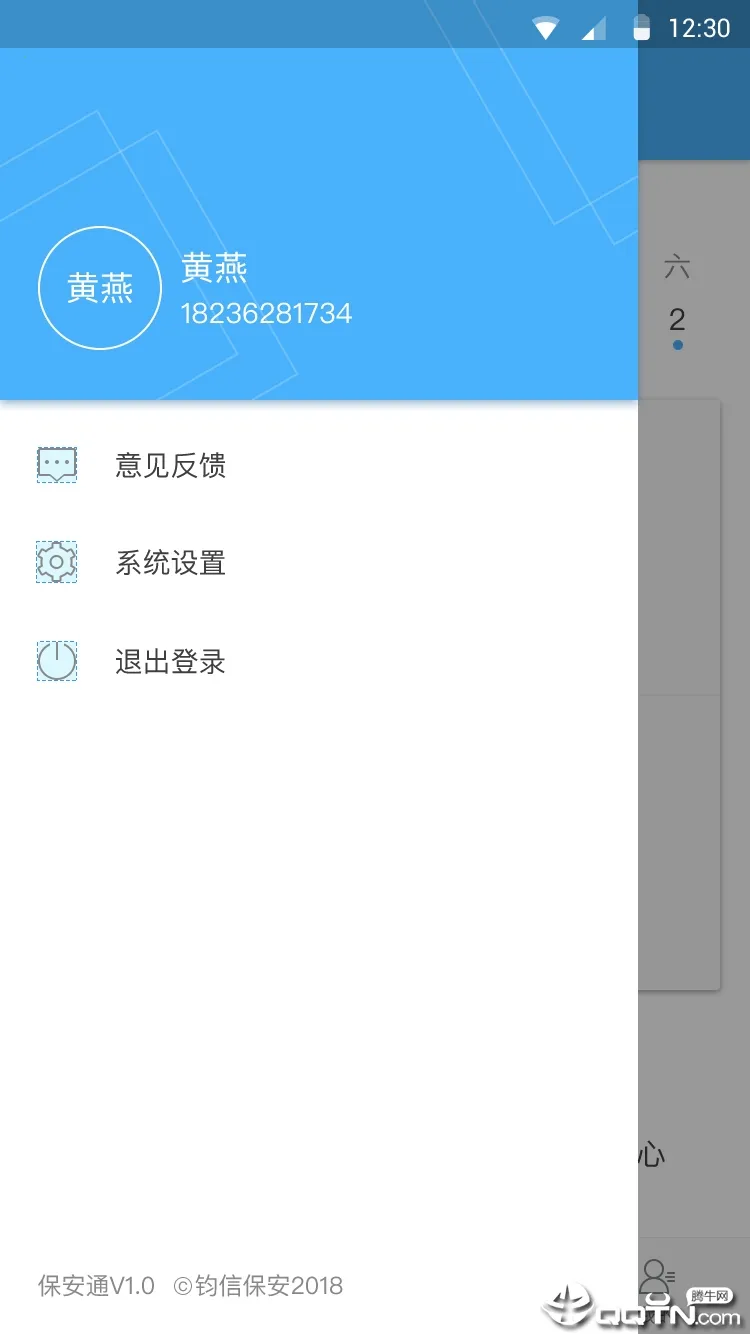Open the profile person icon in bottom bar

tap(660, 1277)
